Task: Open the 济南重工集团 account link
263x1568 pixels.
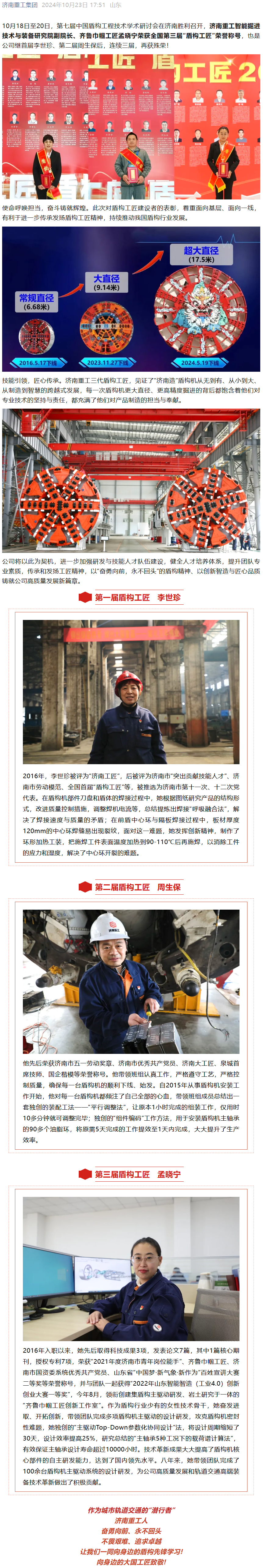Action: pyautogui.click(x=20, y=5)
